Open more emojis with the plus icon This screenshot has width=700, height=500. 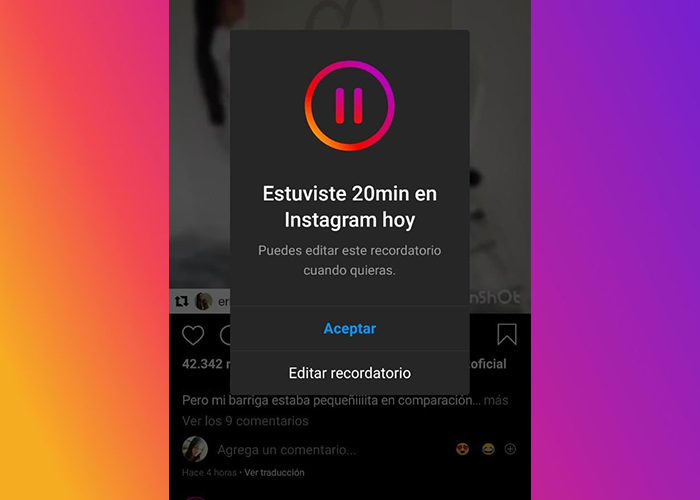(x=510, y=449)
